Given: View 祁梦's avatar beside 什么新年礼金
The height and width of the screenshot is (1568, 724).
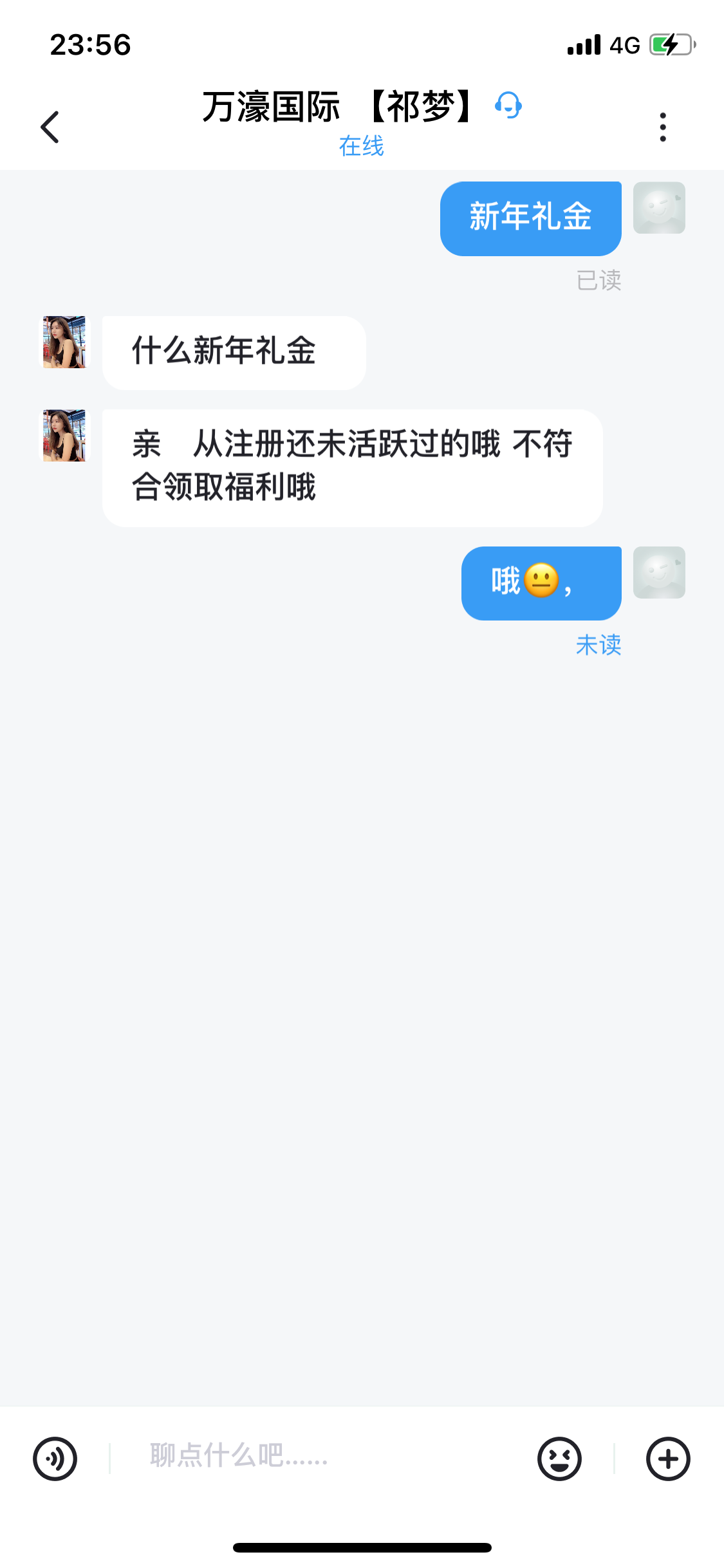Looking at the screenshot, I should tap(64, 342).
